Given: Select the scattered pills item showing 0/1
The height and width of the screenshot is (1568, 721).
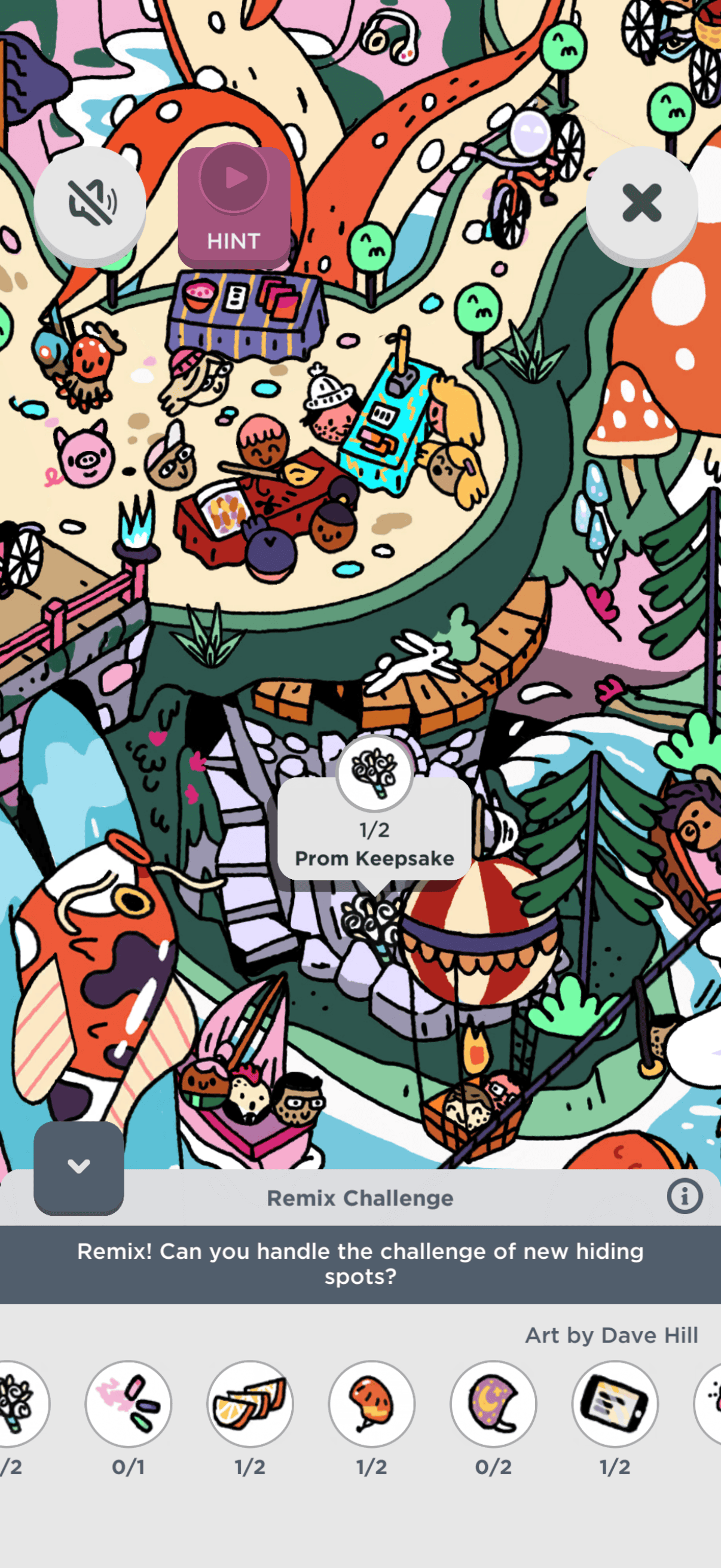Looking at the screenshot, I should 129,1404.
